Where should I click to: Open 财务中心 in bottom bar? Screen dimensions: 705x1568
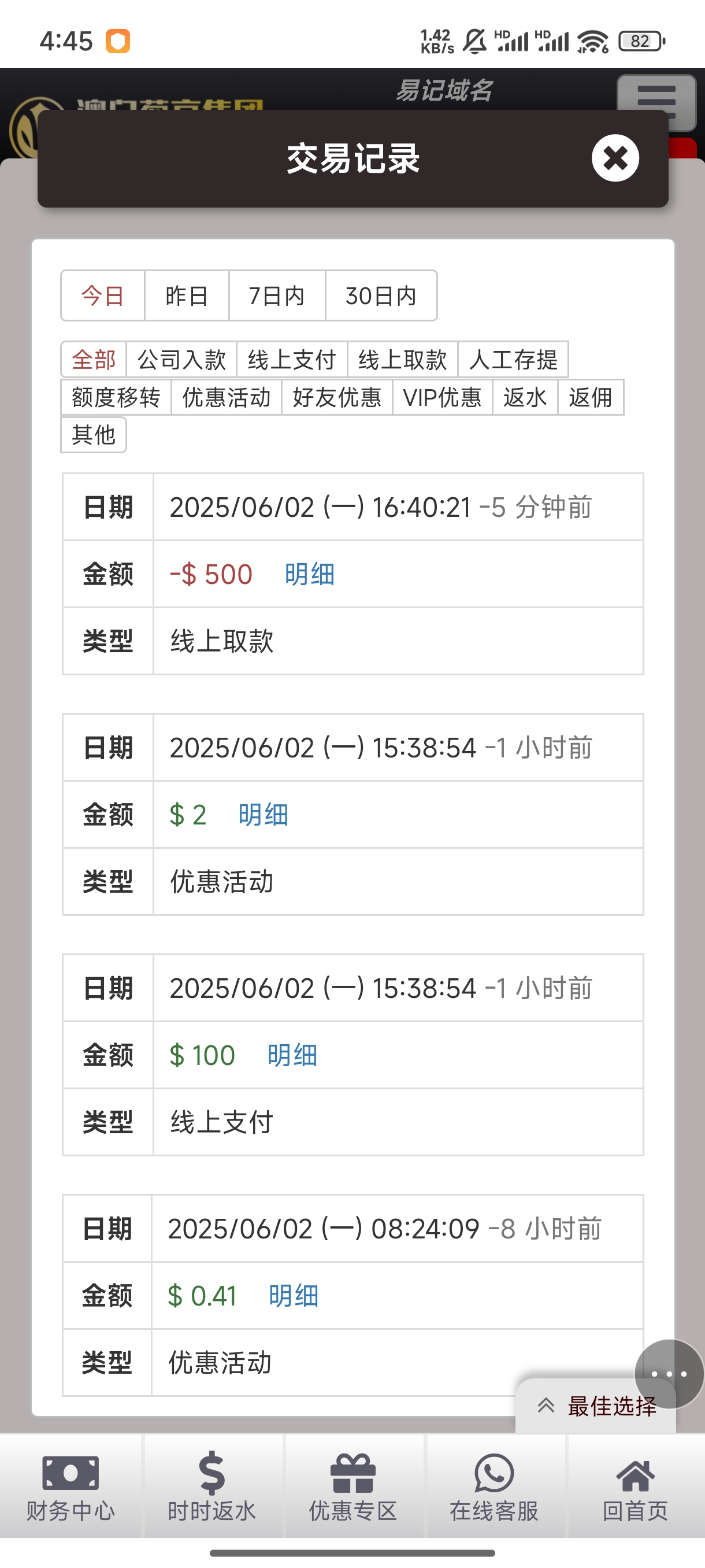click(x=70, y=1486)
